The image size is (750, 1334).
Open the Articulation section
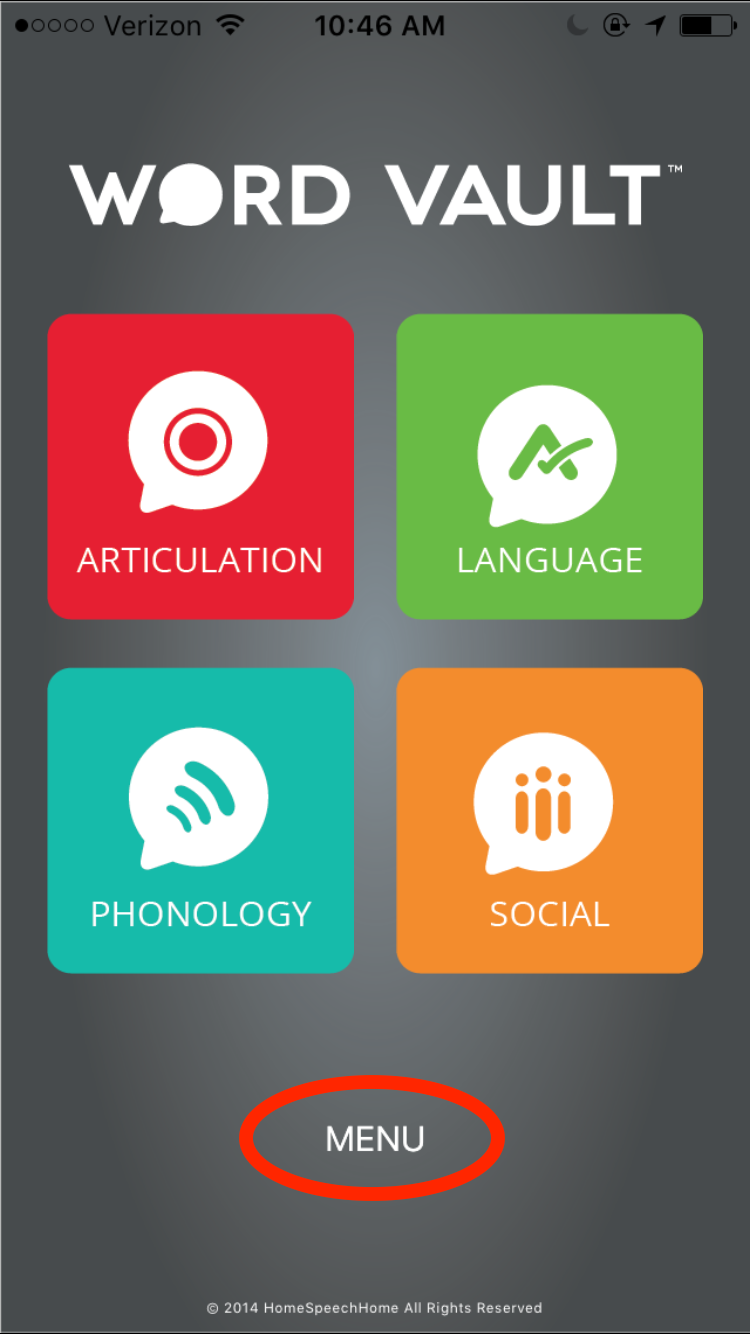point(200,467)
